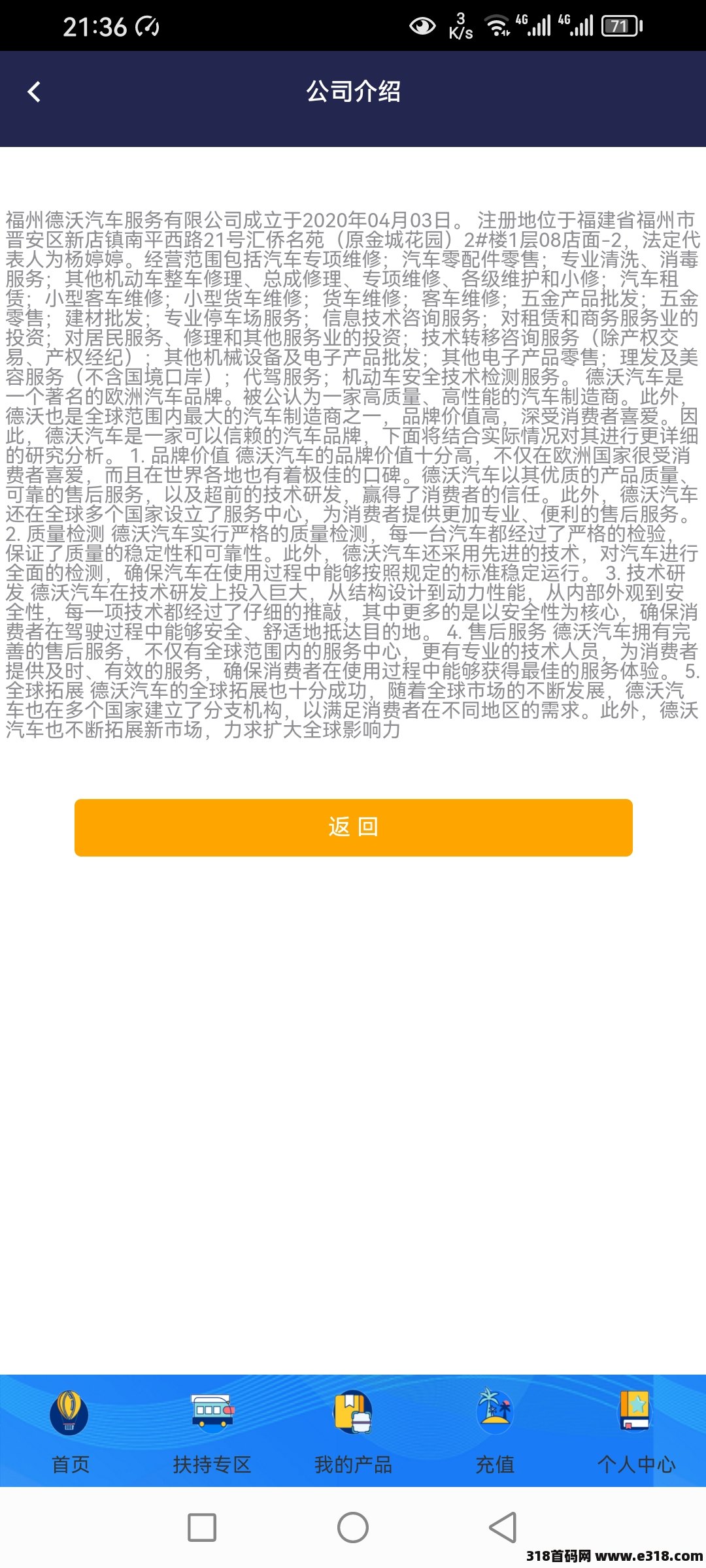The image size is (706, 1568).
Task: Switch to the 首页 tab
Action: coord(70,1431)
